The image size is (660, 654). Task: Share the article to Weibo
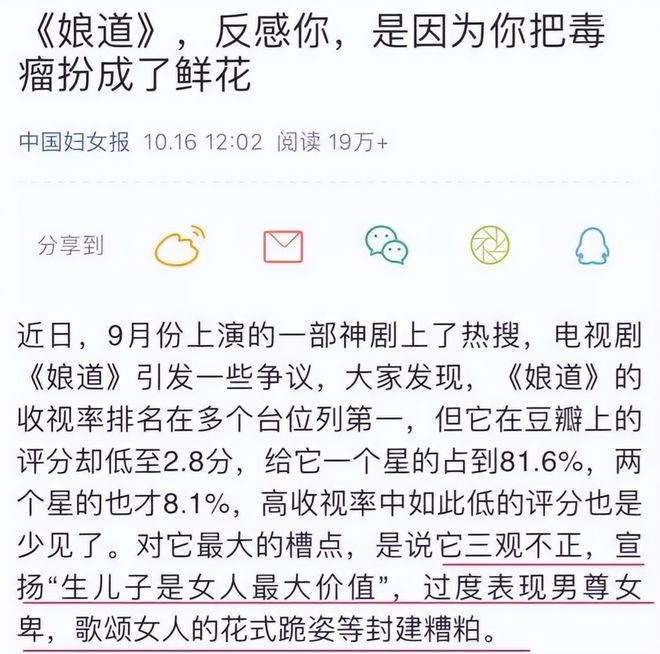(180, 245)
